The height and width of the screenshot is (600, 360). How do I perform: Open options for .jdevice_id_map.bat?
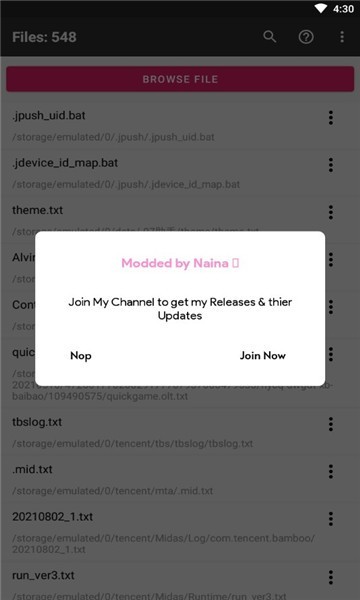point(331,165)
